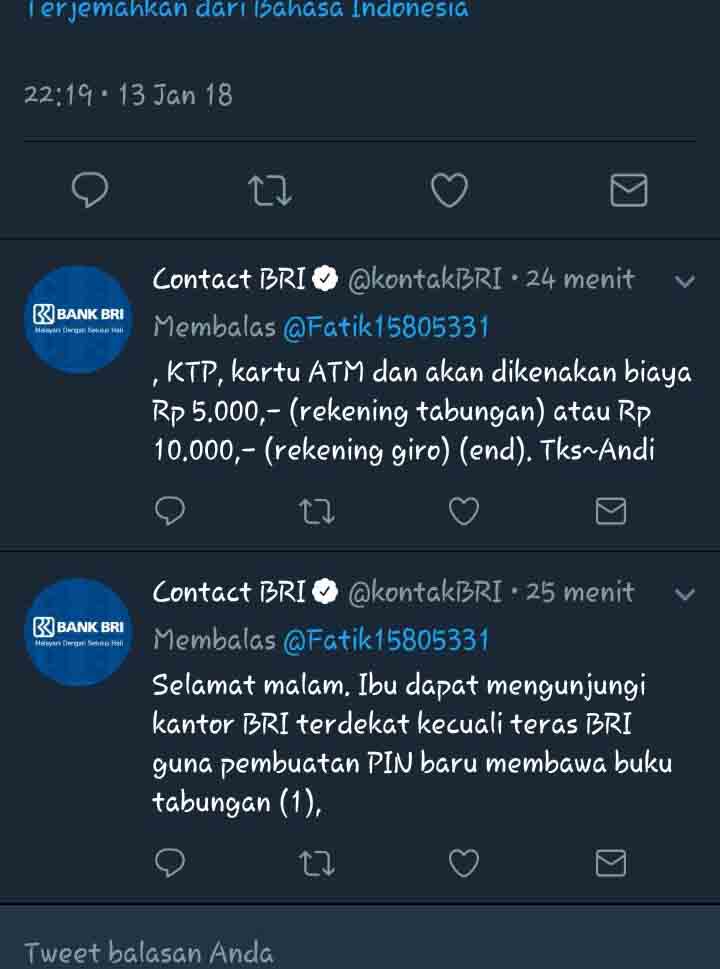Open @Fatik15805331 mention in 25 menit reply
Viewport: 720px width, 969px height.
(386, 640)
